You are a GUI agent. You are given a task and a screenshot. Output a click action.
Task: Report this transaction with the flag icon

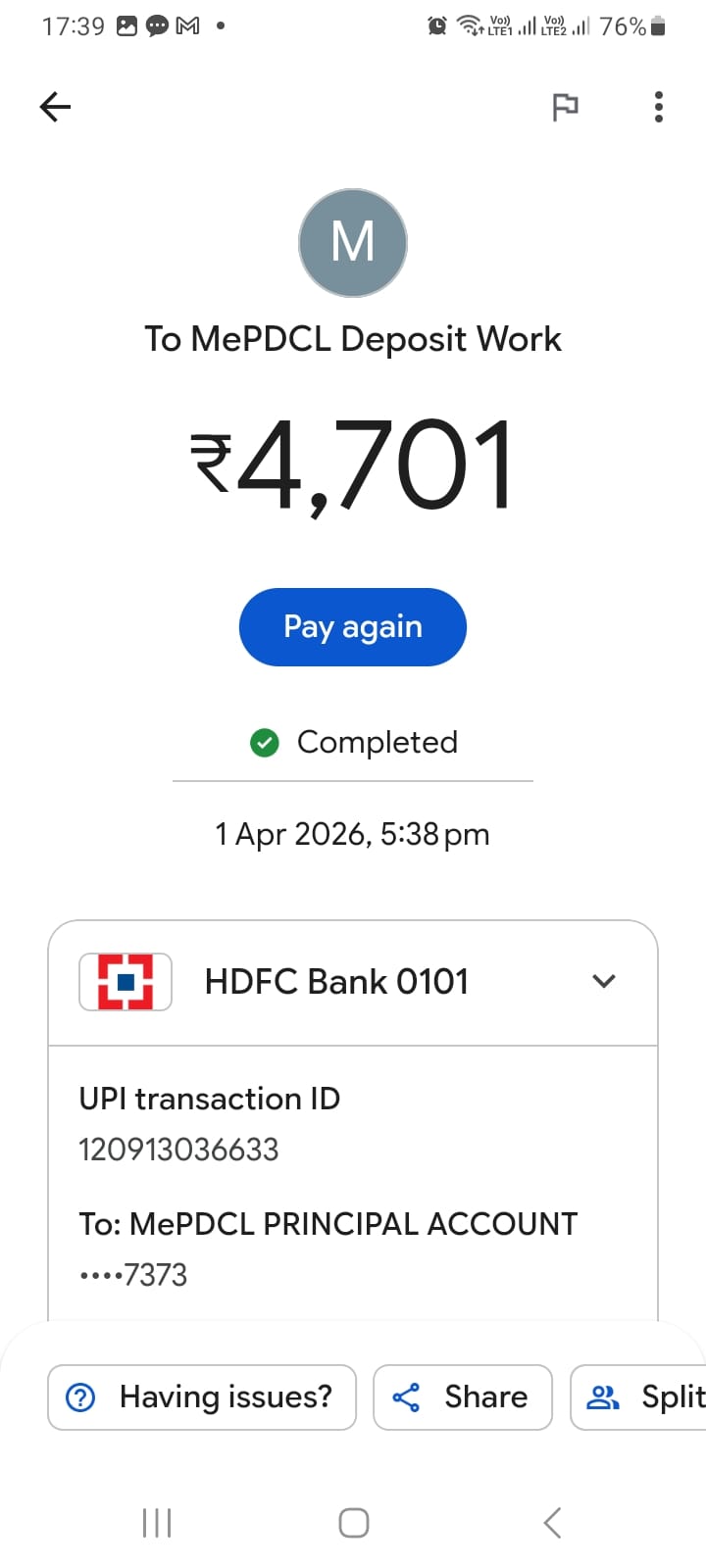[565, 107]
